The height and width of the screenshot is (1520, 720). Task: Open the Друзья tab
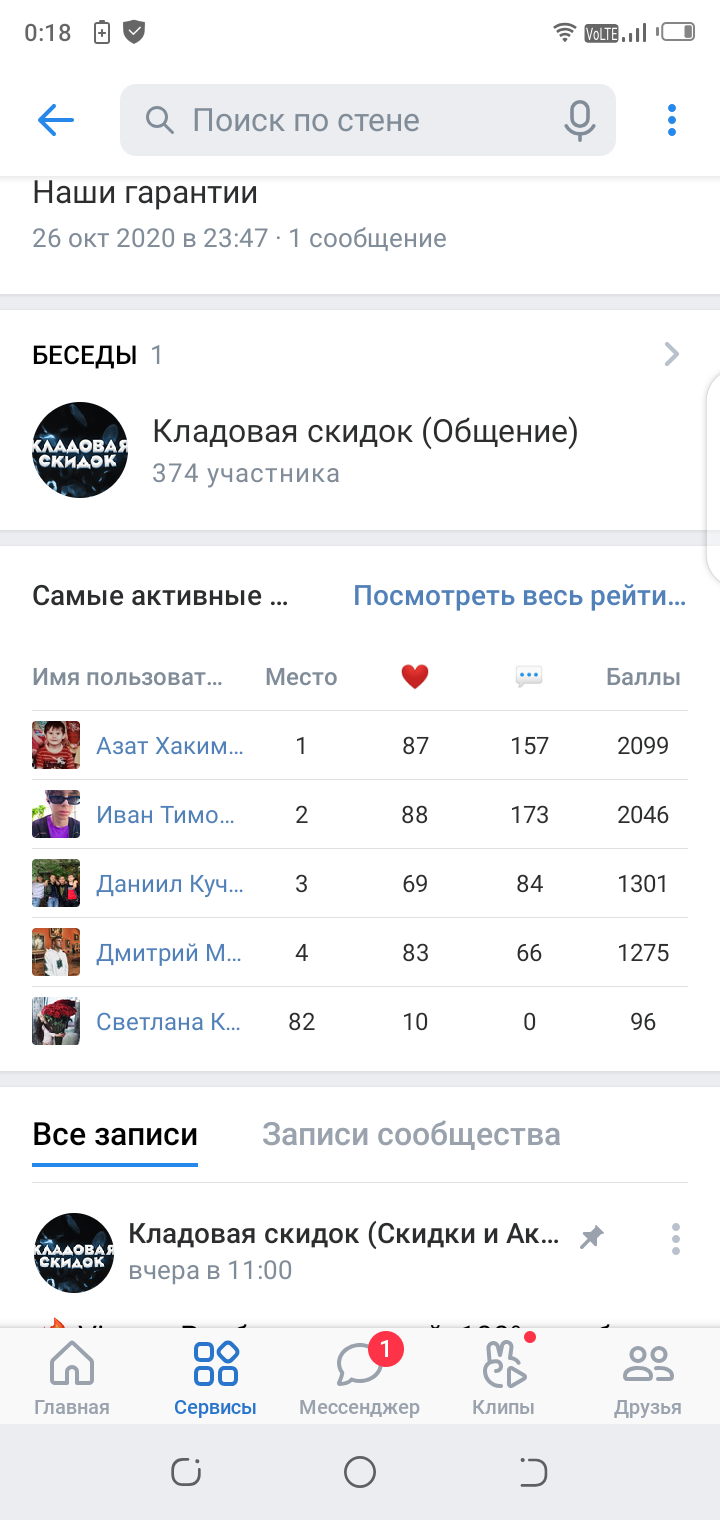coord(648,1376)
